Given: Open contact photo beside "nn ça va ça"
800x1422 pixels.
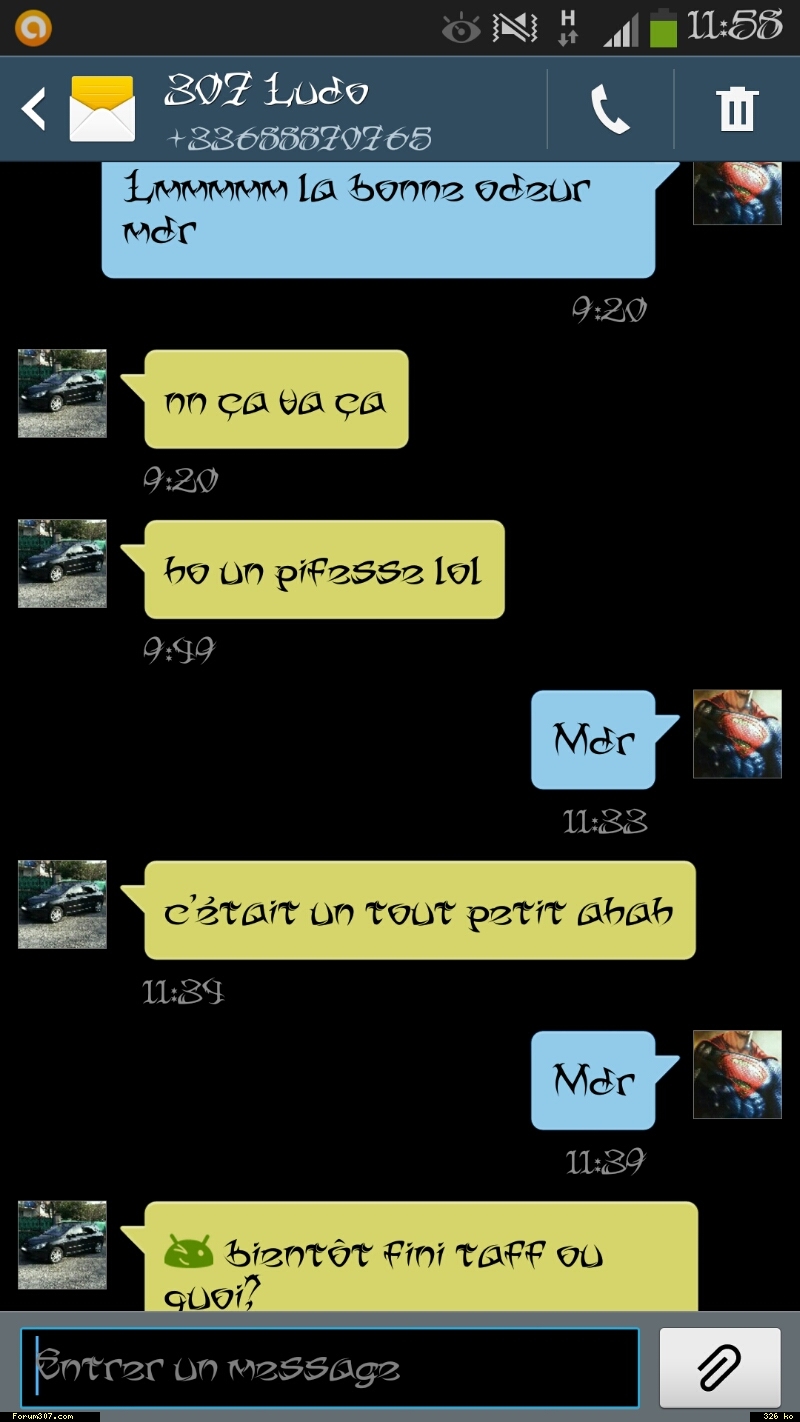Looking at the screenshot, I should click(62, 393).
